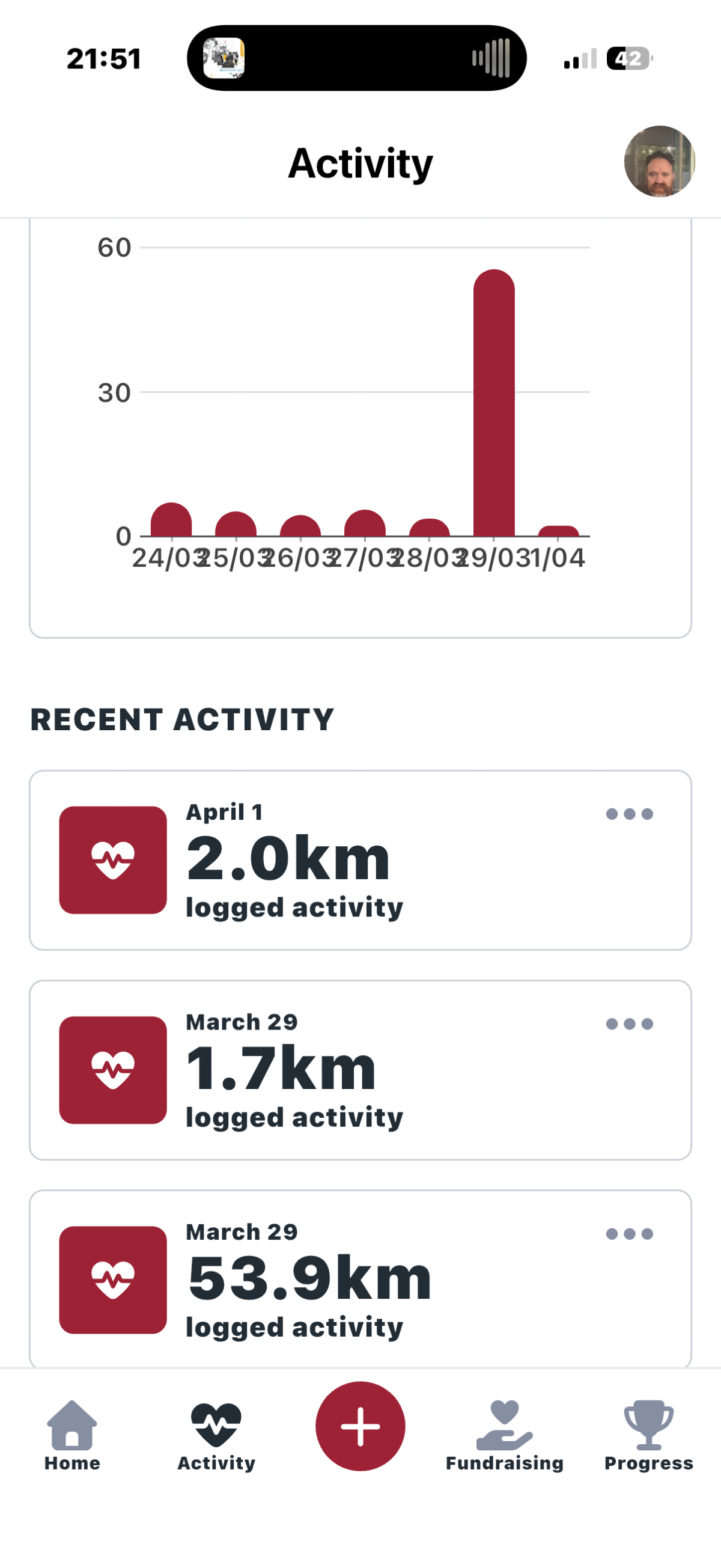
Task: Open the profile avatar in the header
Action: click(659, 161)
